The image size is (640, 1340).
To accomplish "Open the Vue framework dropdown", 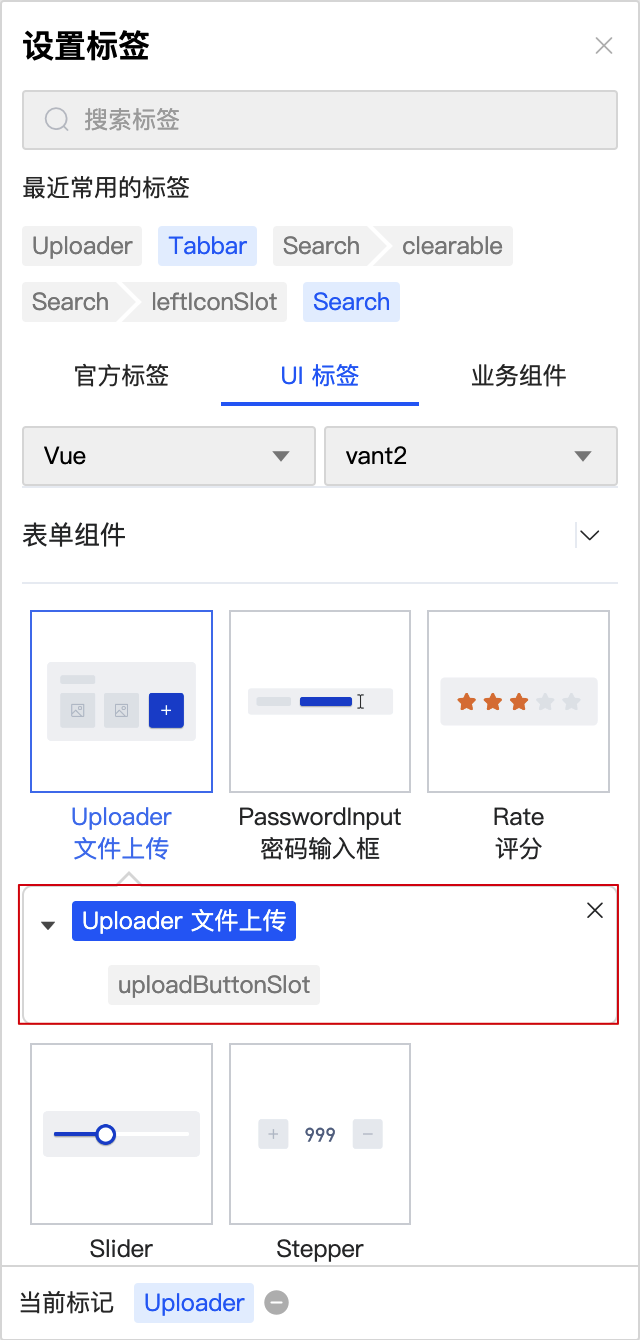I will 169,456.
